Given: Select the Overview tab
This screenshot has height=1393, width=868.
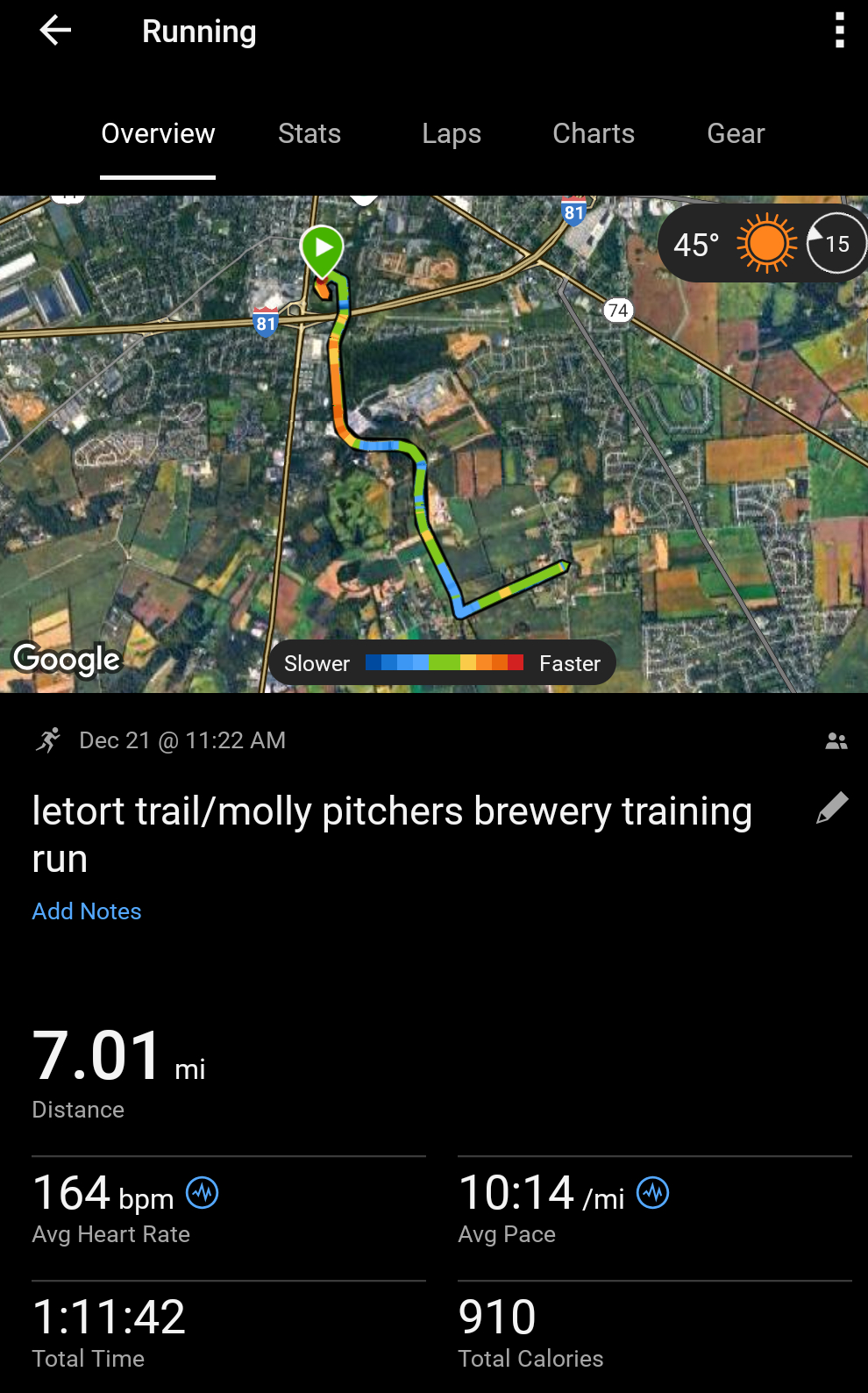Looking at the screenshot, I should point(158,133).
